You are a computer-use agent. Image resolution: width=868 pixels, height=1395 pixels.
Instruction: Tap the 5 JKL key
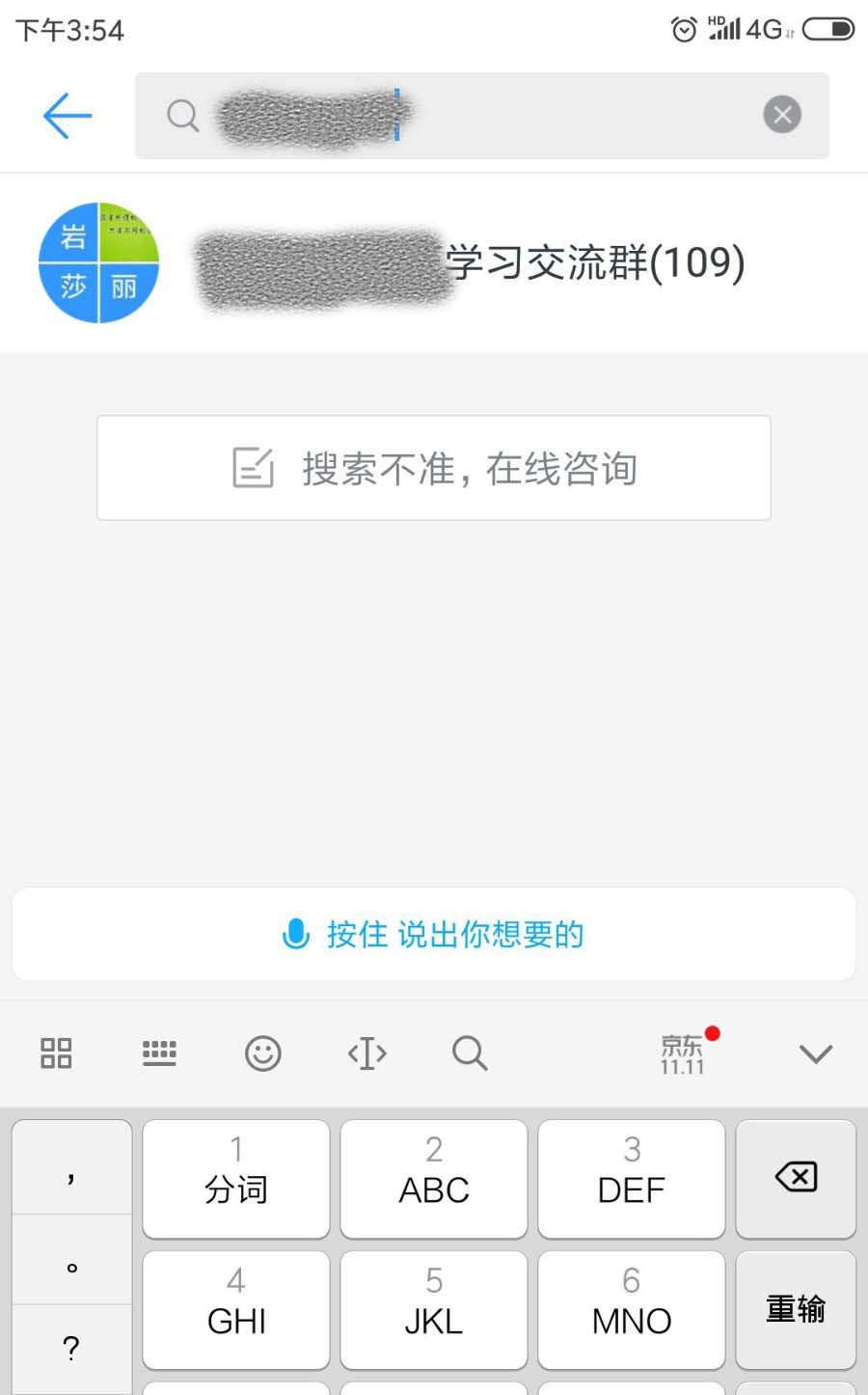coord(434,1309)
